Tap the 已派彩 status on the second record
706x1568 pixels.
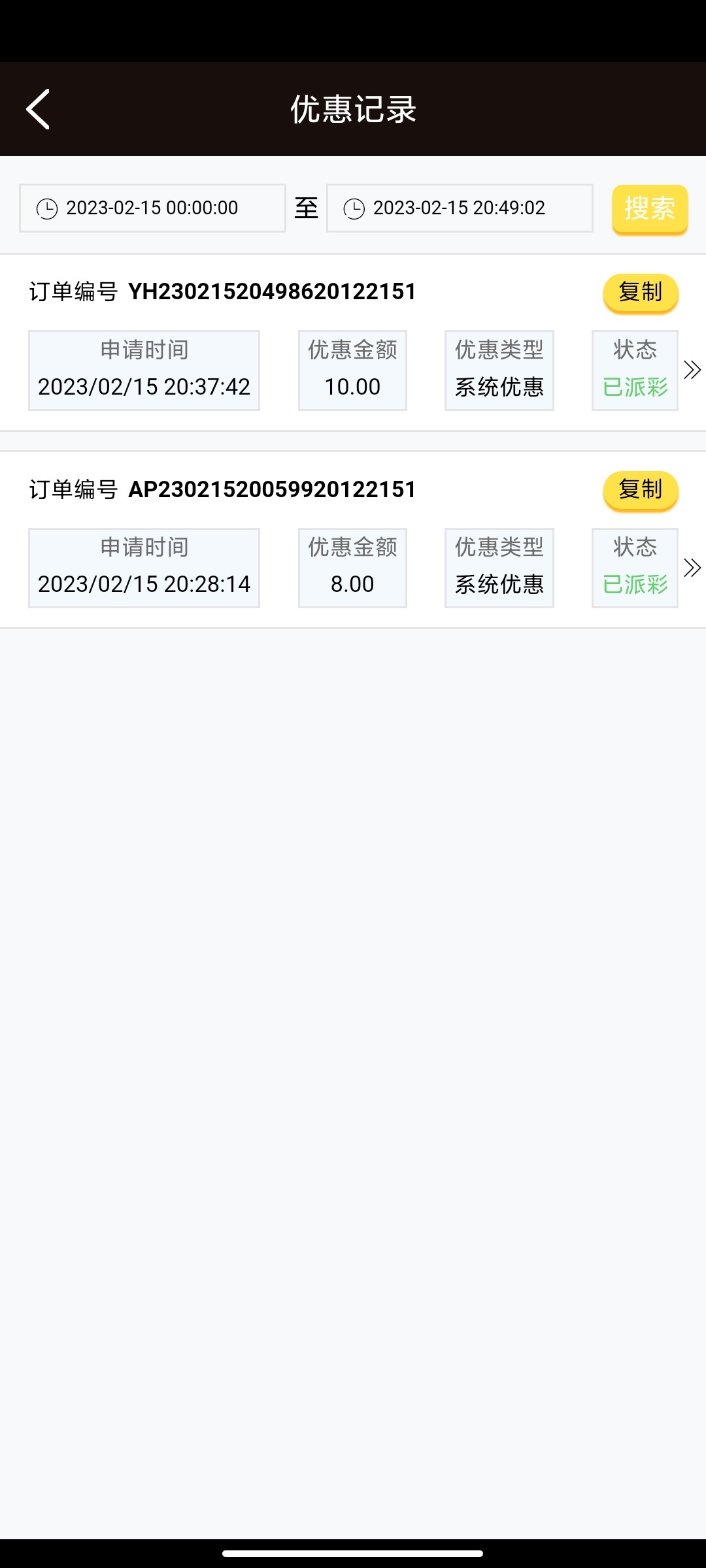pyautogui.click(x=634, y=585)
